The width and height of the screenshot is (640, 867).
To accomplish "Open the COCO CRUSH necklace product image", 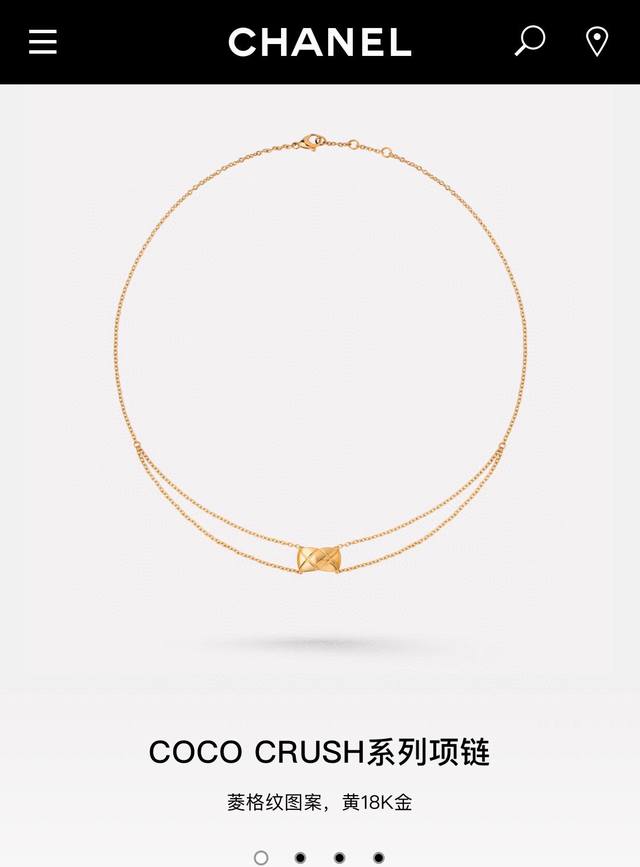I will click(x=320, y=380).
